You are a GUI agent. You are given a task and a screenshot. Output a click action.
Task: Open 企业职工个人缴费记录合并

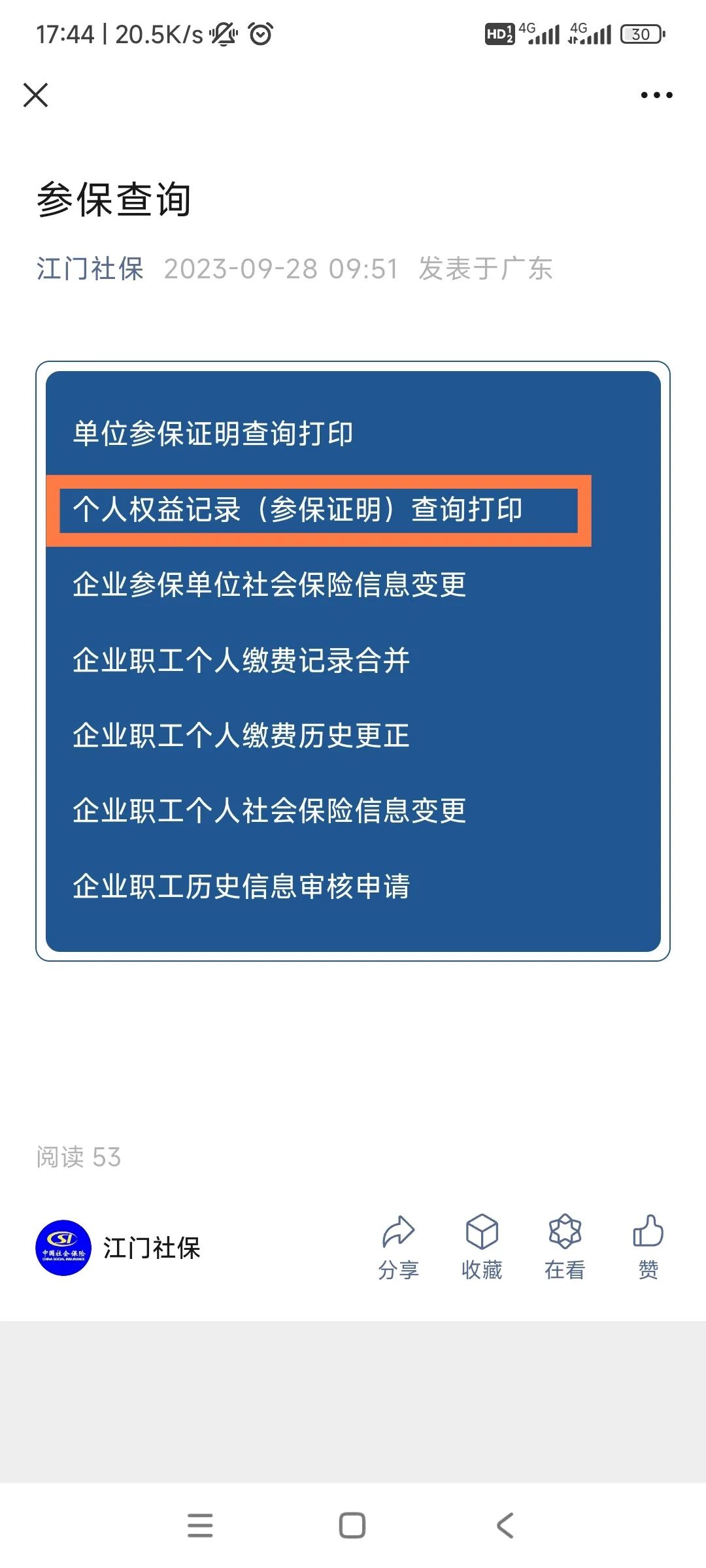tap(241, 661)
